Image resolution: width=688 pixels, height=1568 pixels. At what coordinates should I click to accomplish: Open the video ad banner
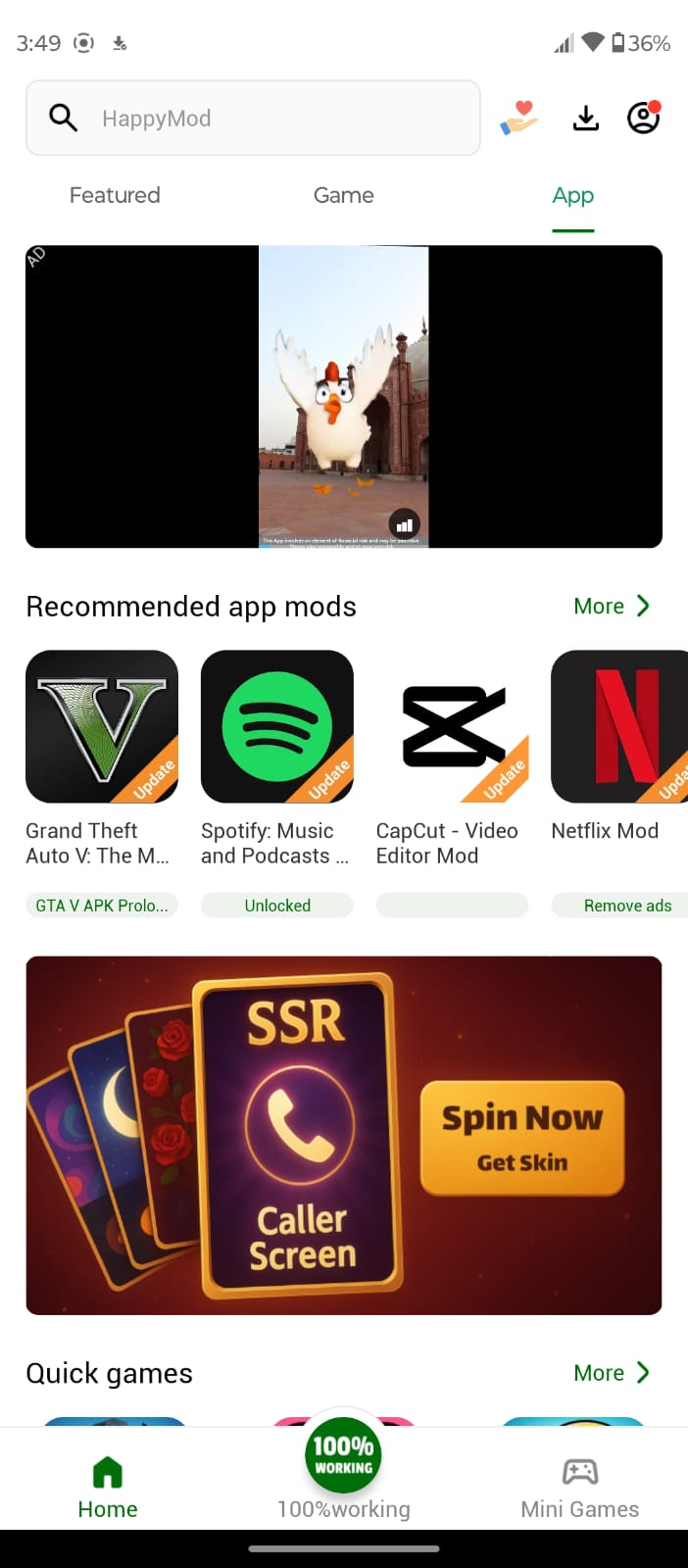[343, 396]
